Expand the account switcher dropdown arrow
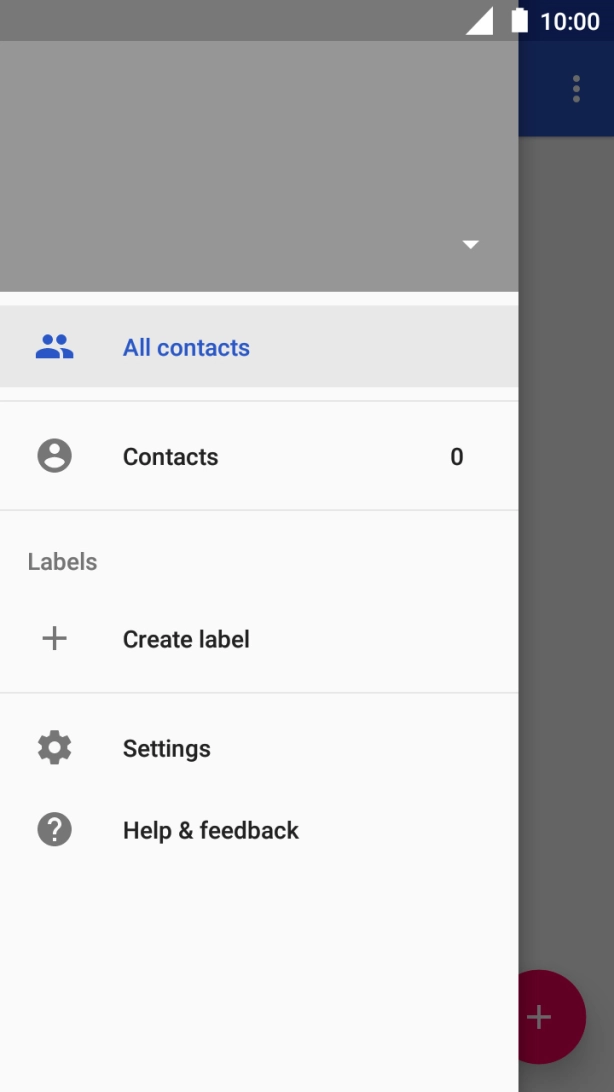614x1092 pixels. coord(470,244)
